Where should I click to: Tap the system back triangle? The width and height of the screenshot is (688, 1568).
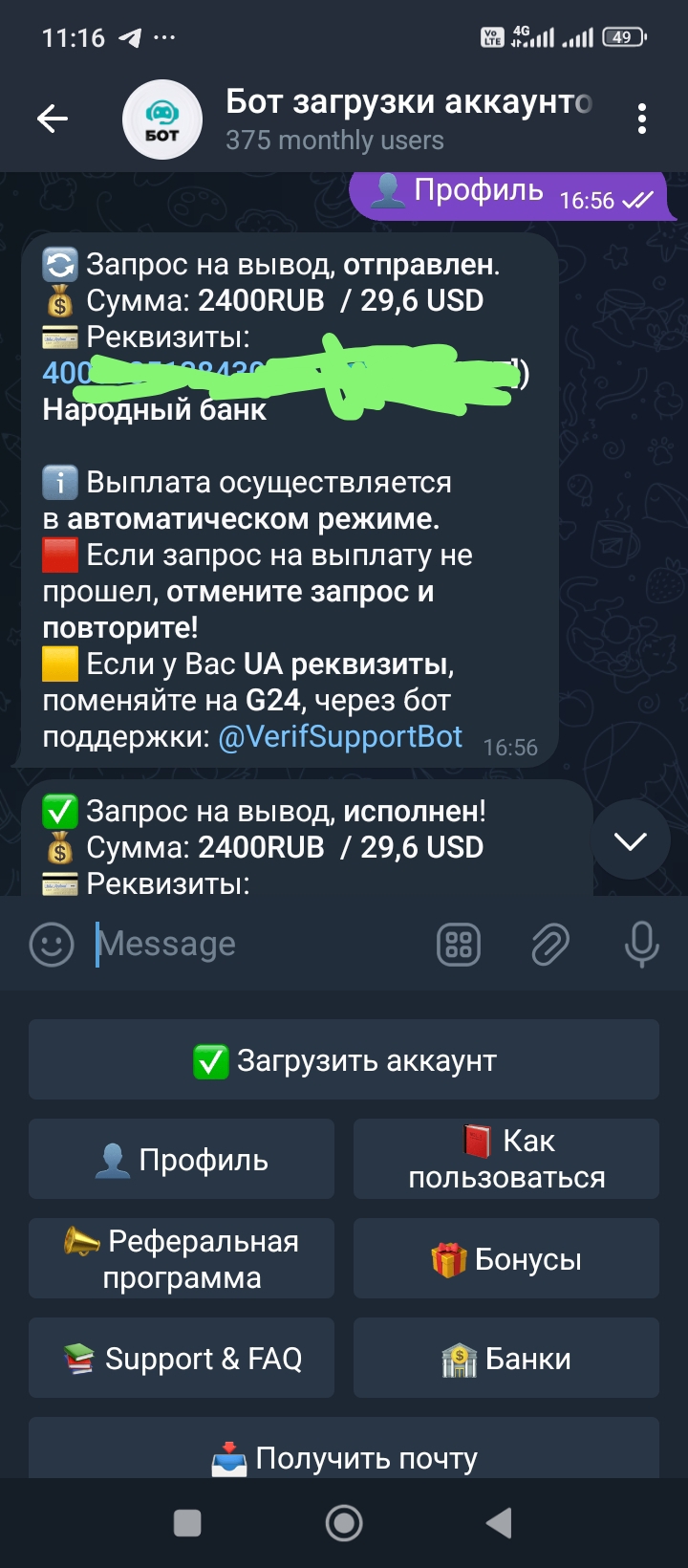pyautogui.click(x=499, y=1523)
